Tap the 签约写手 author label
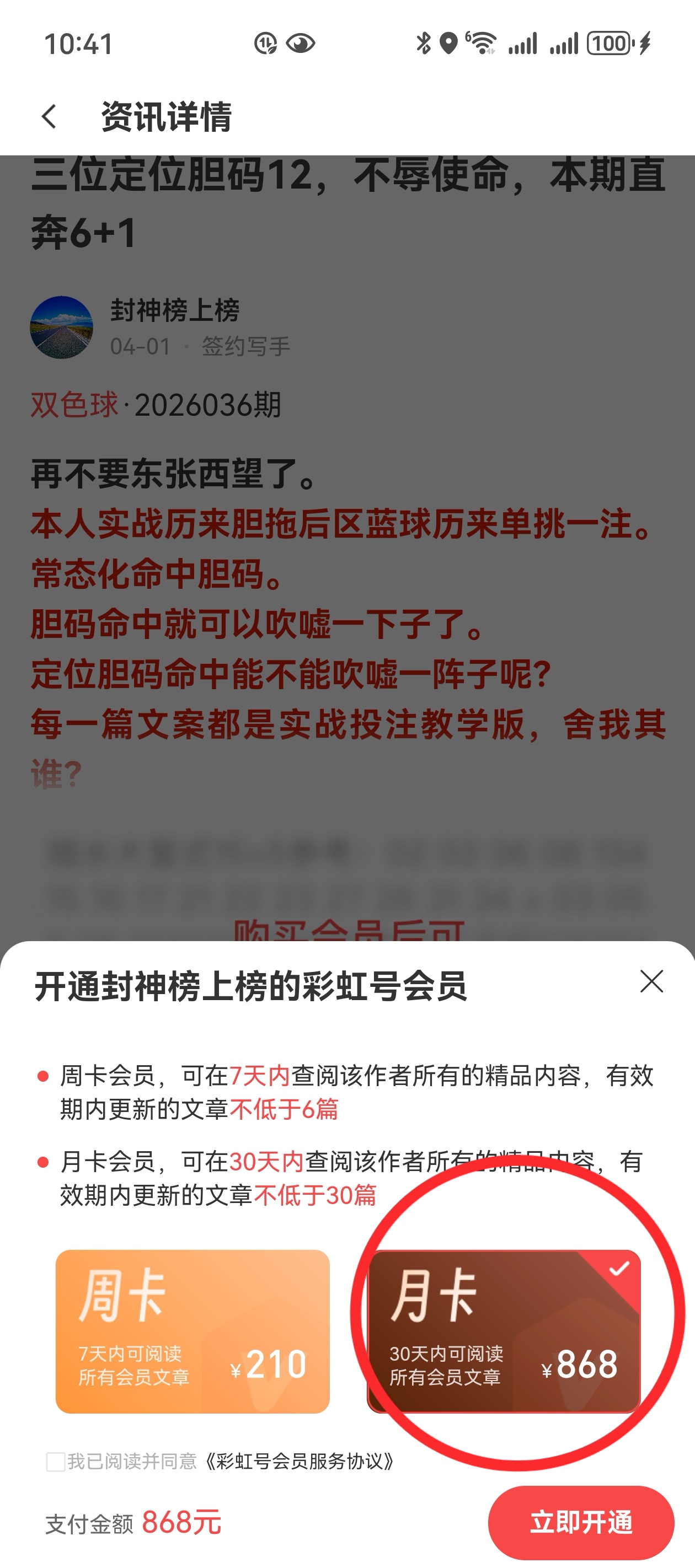695x1568 pixels. coord(246,346)
